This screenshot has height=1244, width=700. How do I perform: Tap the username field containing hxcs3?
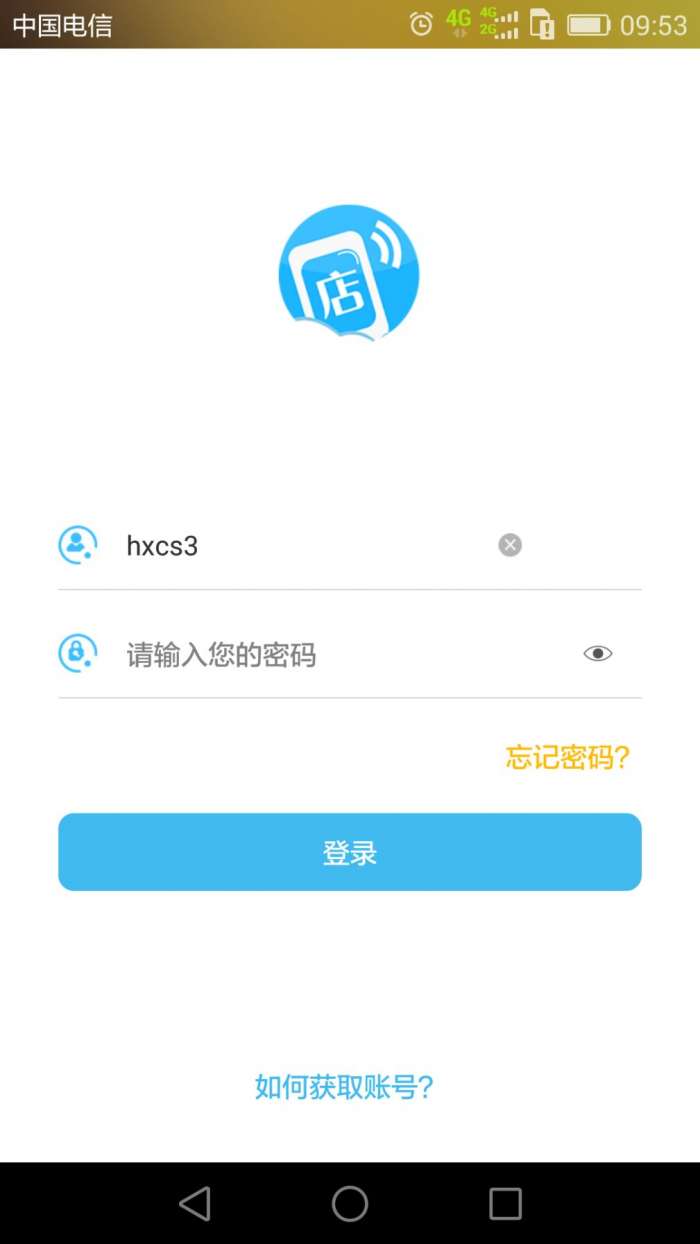[x=300, y=546]
